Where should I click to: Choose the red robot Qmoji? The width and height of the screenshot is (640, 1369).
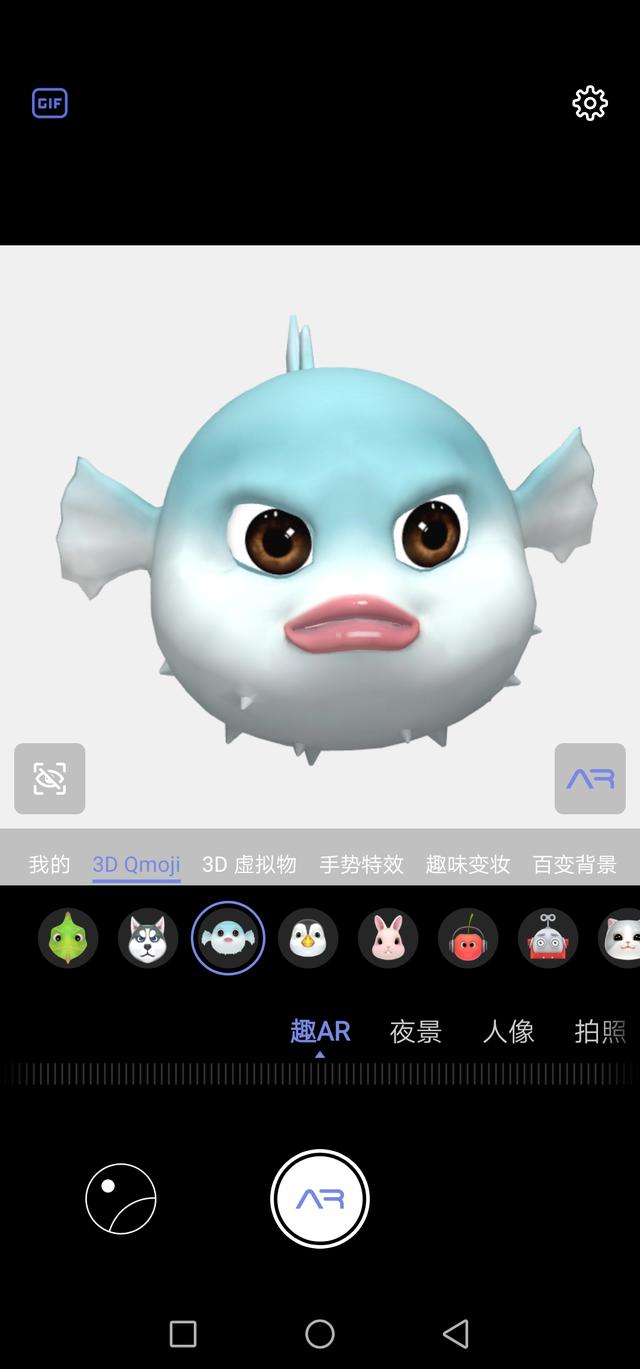coord(548,938)
